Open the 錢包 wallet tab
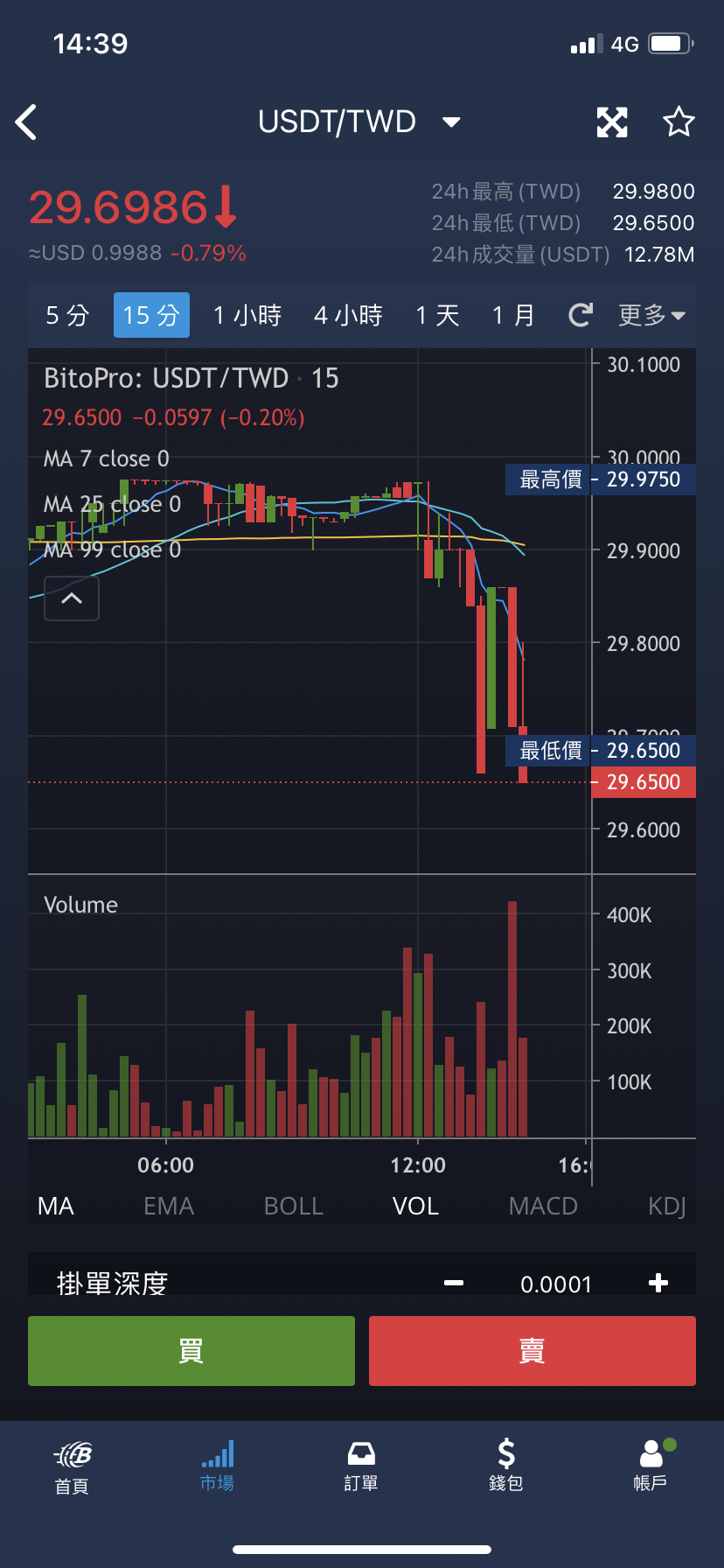 pos(506,1466)
